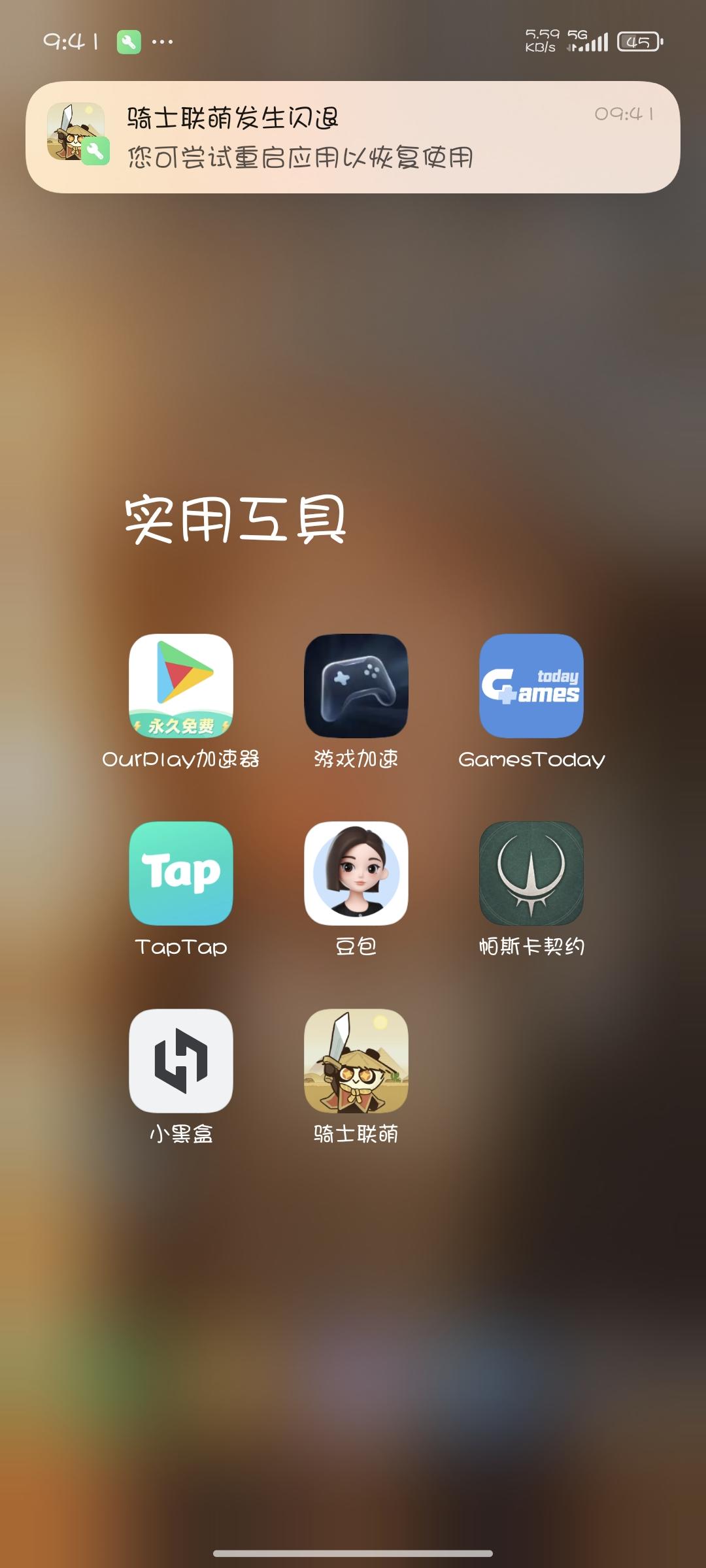
Task: Tap the crash notification to restart the app
Action: (353, 134)
